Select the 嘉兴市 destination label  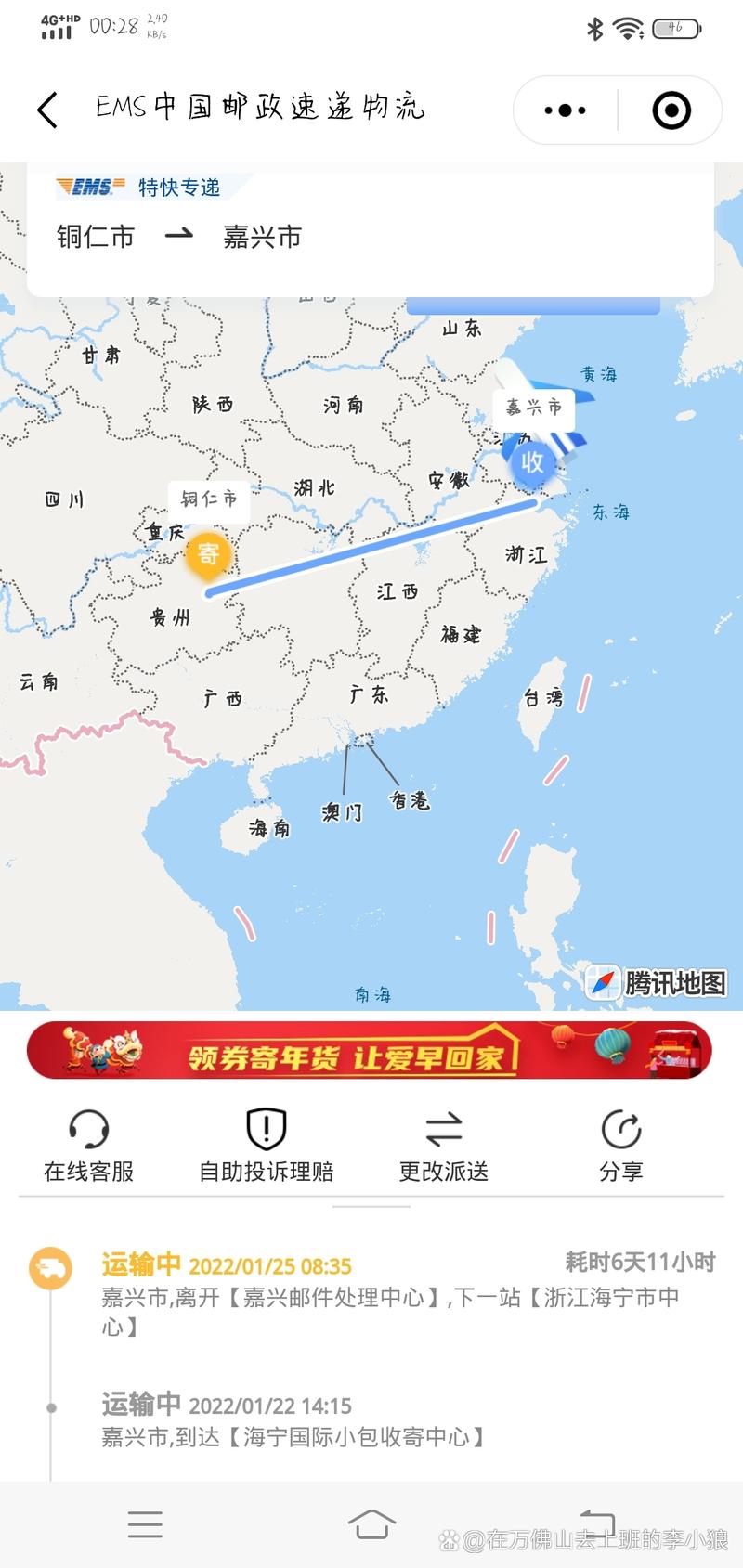tap(261, 236)
